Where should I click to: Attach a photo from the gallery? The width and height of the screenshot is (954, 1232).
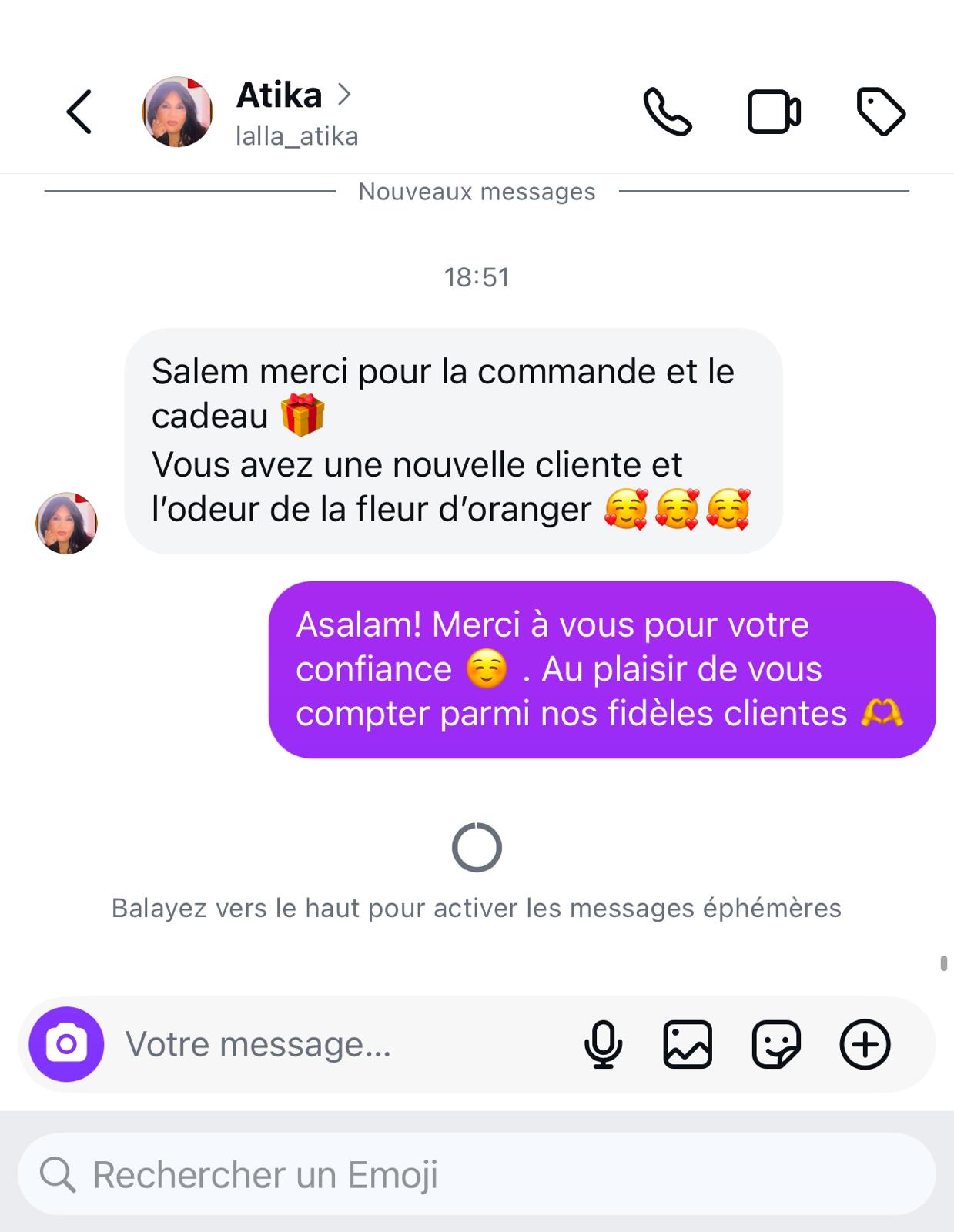(x=687, y=1044)
